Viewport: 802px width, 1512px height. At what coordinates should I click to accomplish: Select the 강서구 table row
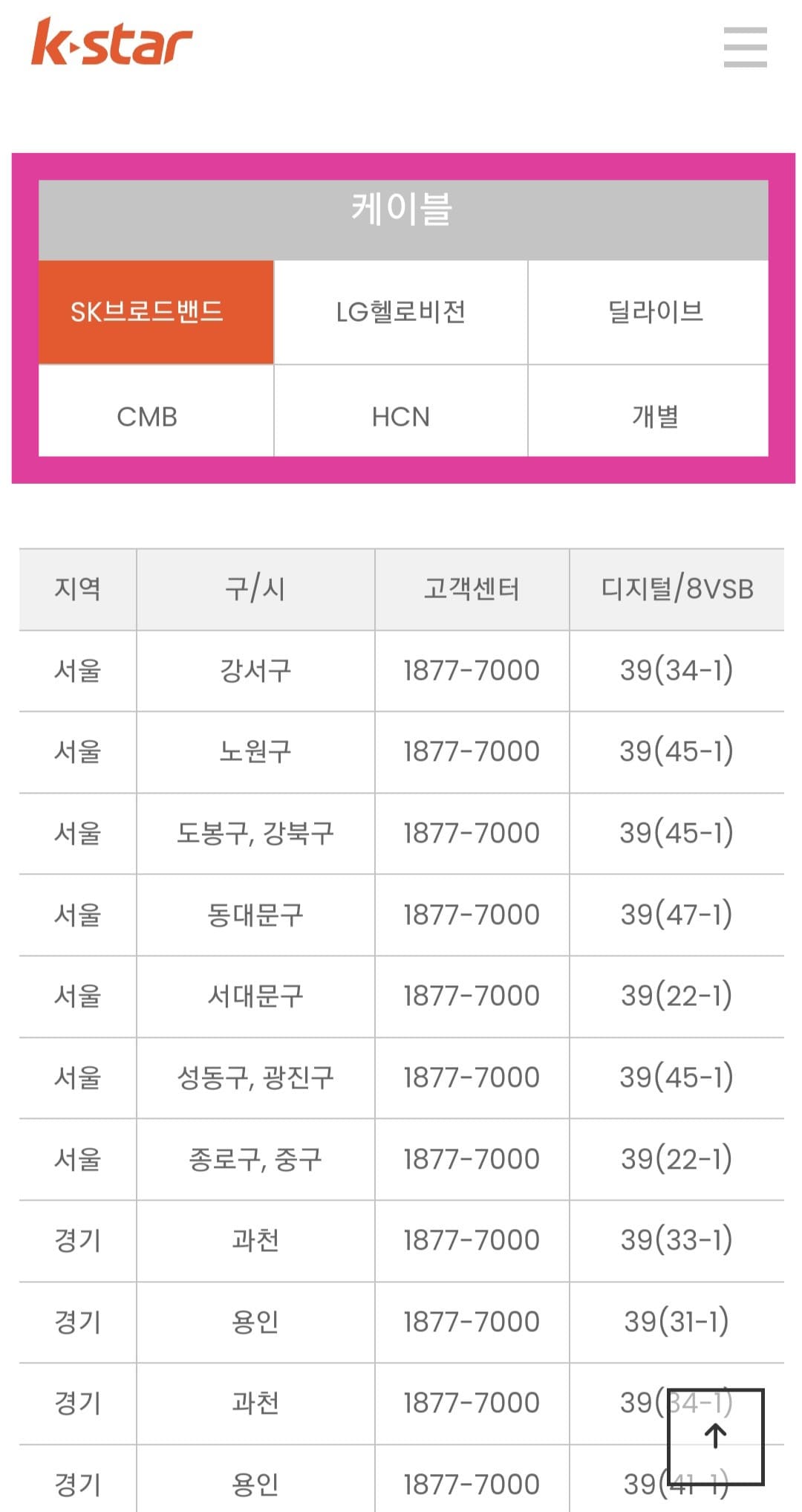coord(254,670)
